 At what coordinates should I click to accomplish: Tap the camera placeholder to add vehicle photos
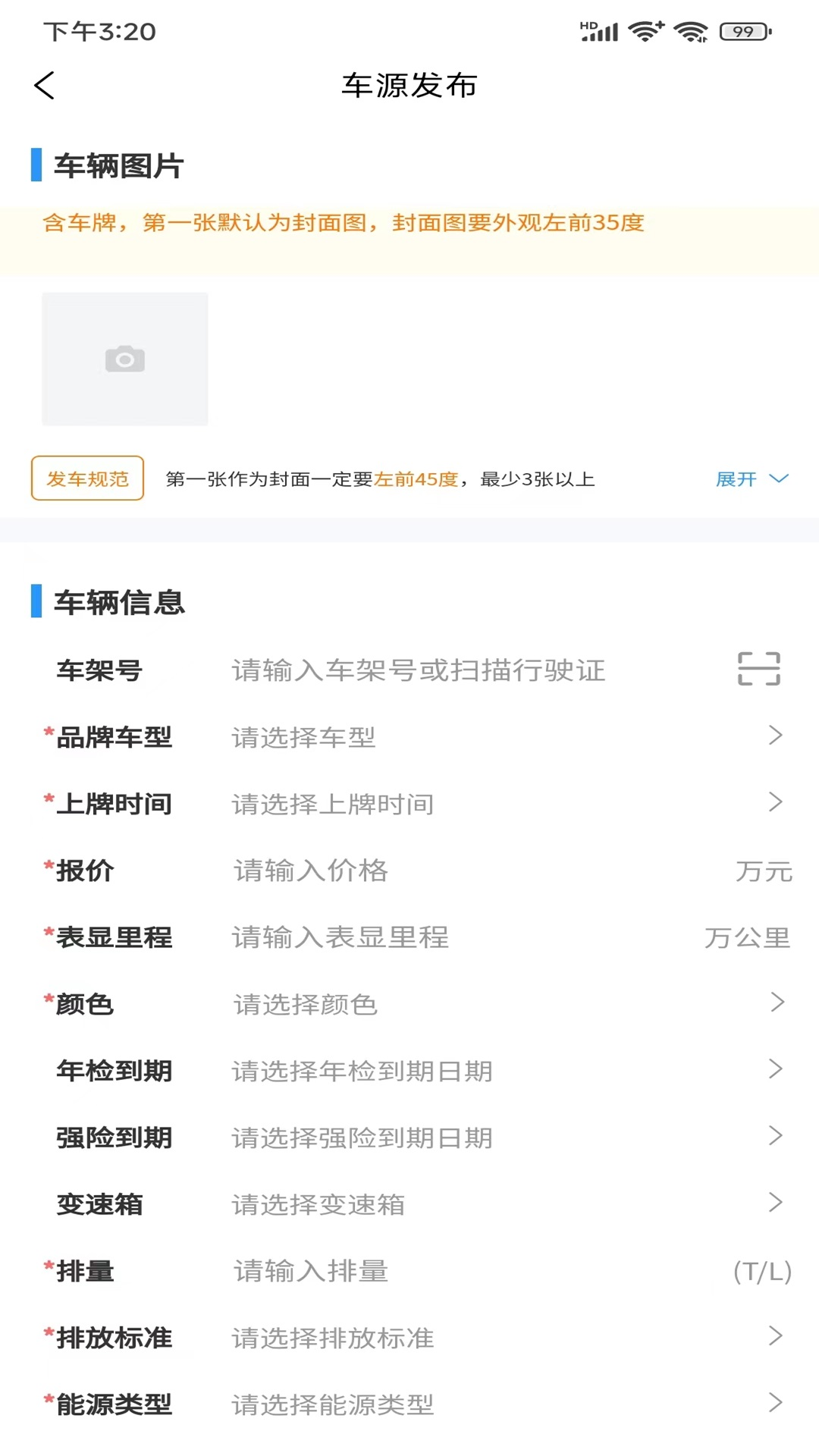124,359
